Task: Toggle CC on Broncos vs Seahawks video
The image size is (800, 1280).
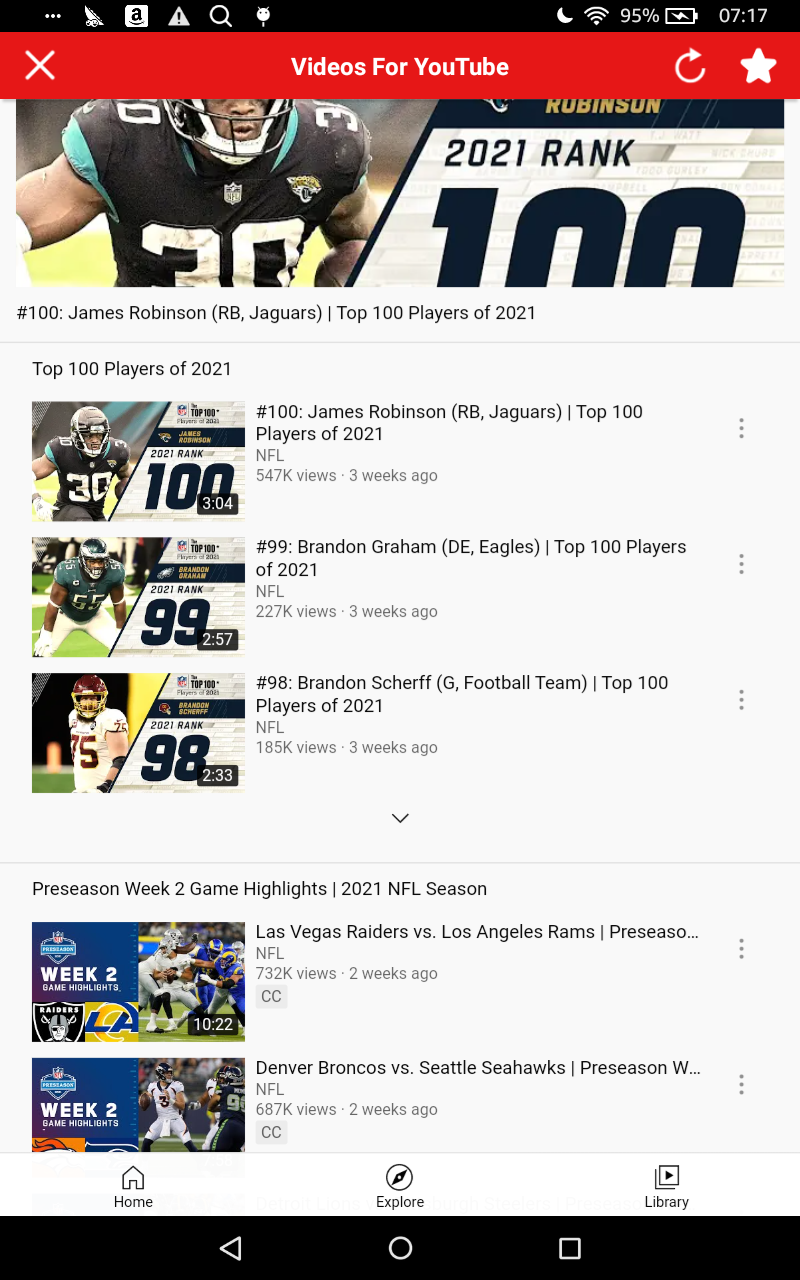Action: (x=270, y=1132)
